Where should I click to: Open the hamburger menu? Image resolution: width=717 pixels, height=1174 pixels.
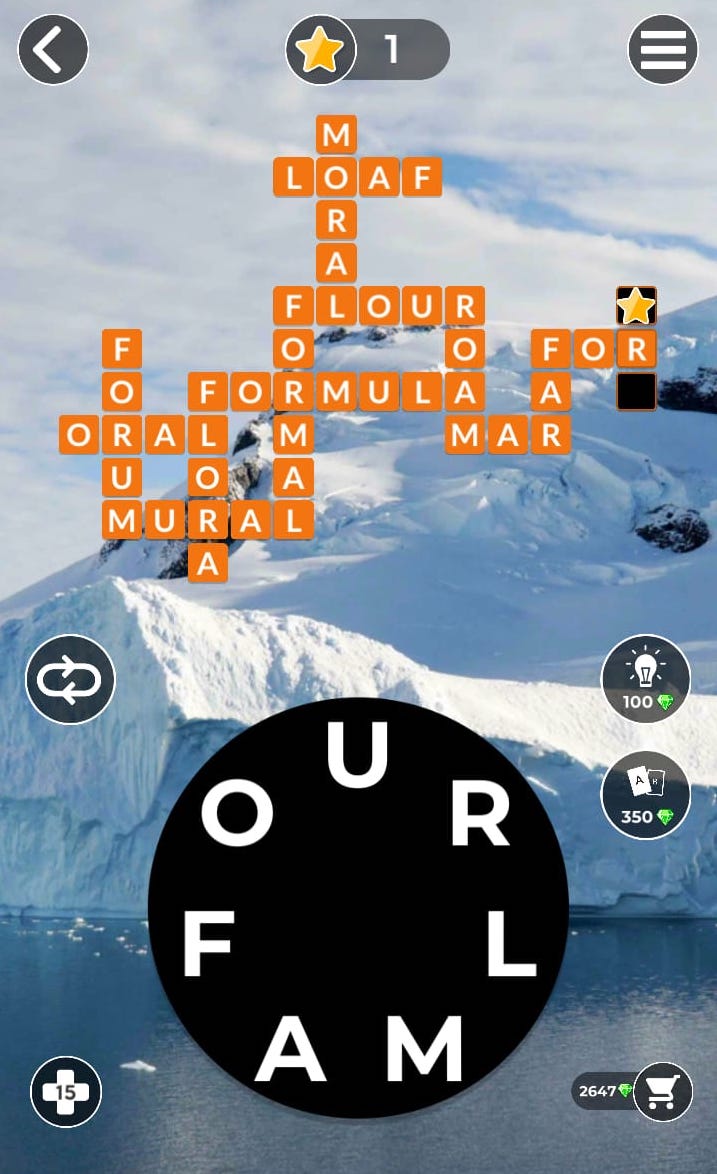click(662, 49)
